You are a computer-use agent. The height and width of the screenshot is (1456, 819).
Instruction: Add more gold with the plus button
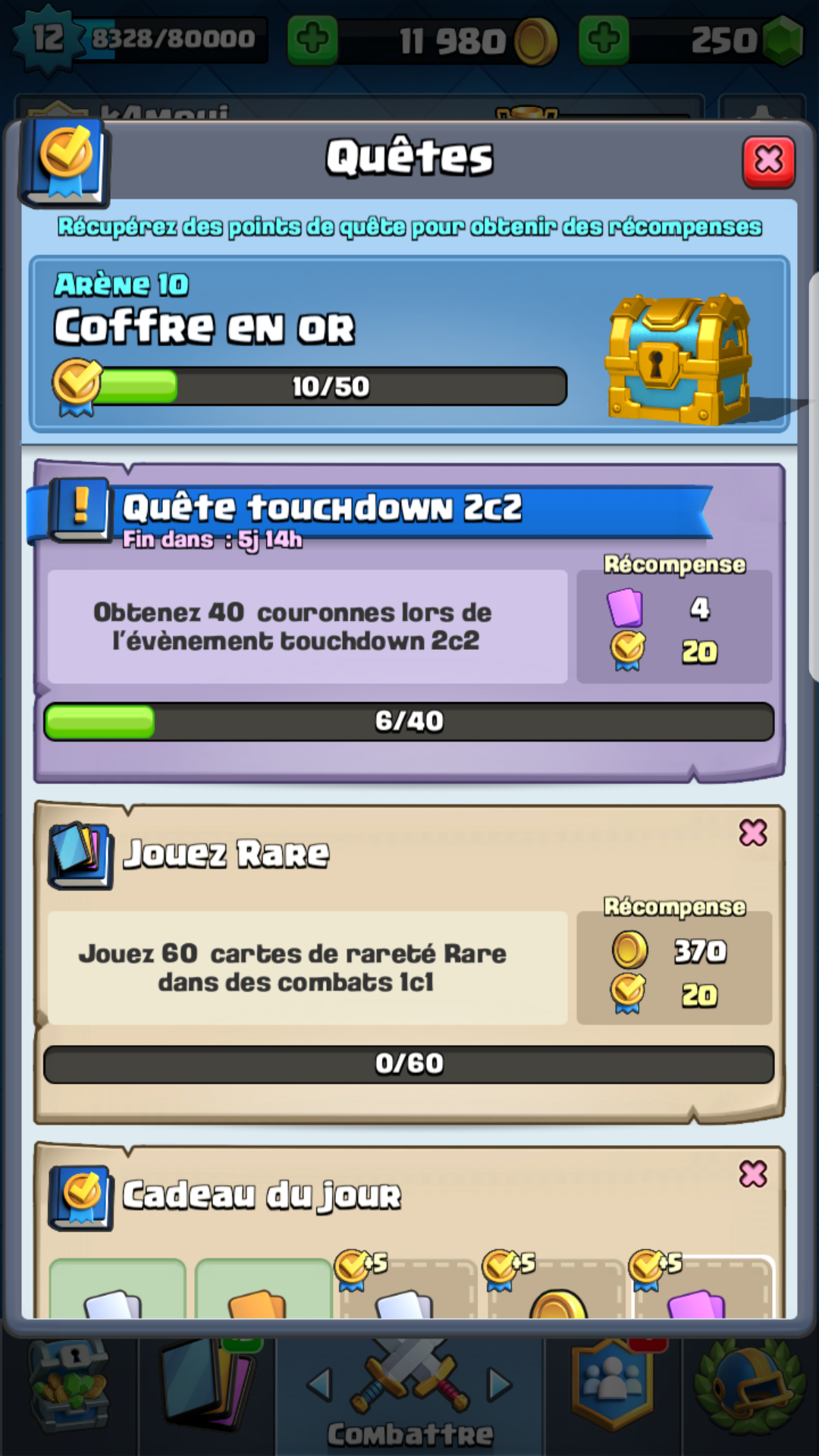pyautogui.click(x=312, y=39)
